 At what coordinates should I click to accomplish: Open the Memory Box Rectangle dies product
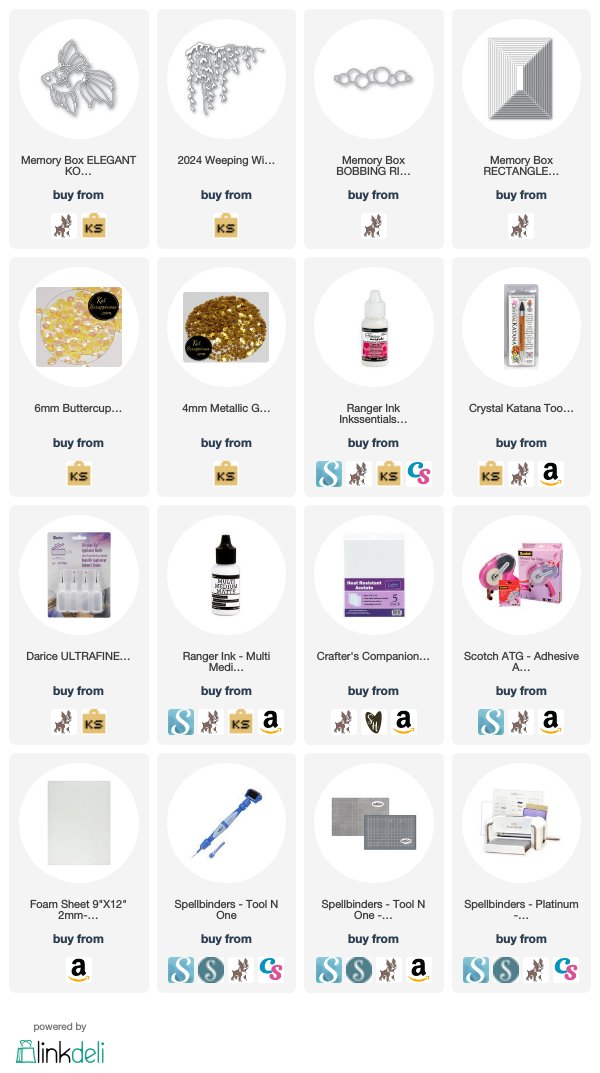tap(521, 79)
